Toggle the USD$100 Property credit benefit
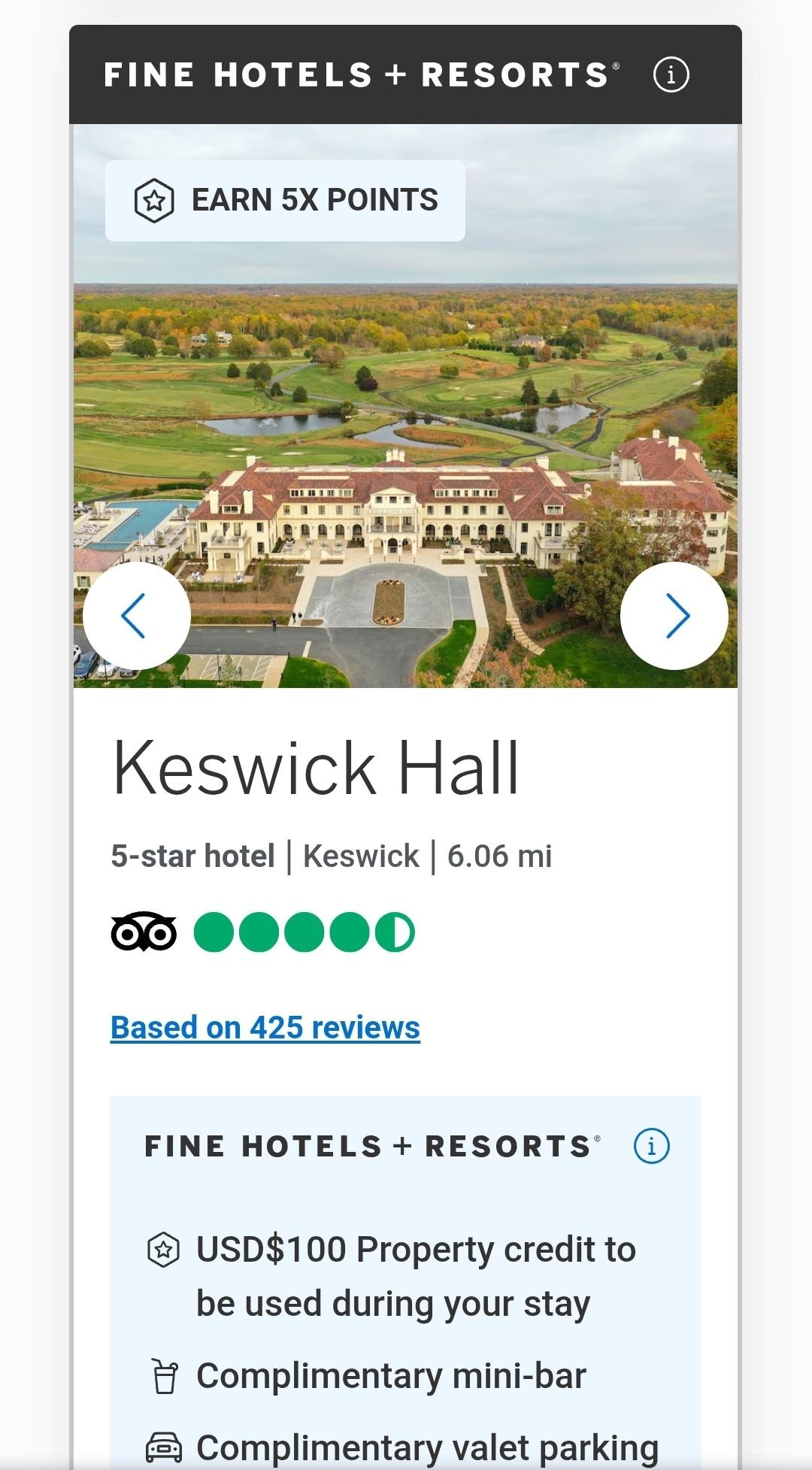Image resolution: width=812 pixels, height=1470 pixels. (x=414, y=1275)
